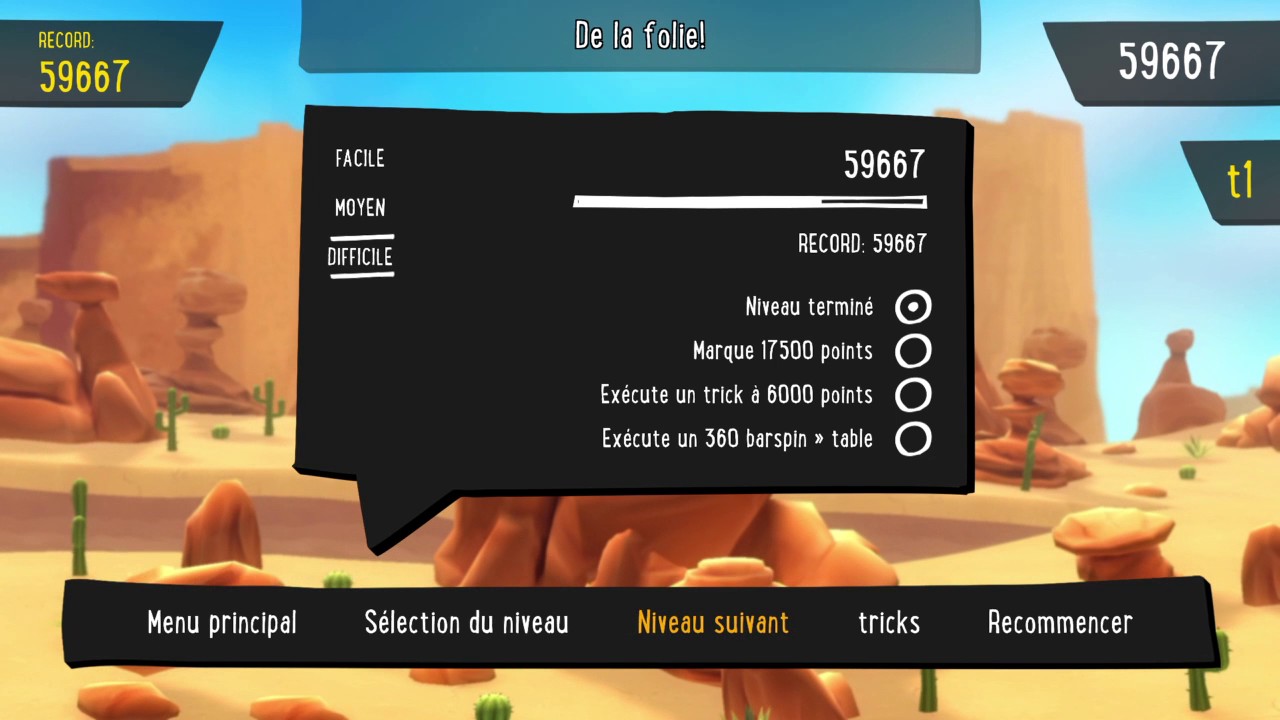Image resolution: width=1280 pixels, height=720 pixels.
Task: Open the tricks list
Action: (888, 622)
